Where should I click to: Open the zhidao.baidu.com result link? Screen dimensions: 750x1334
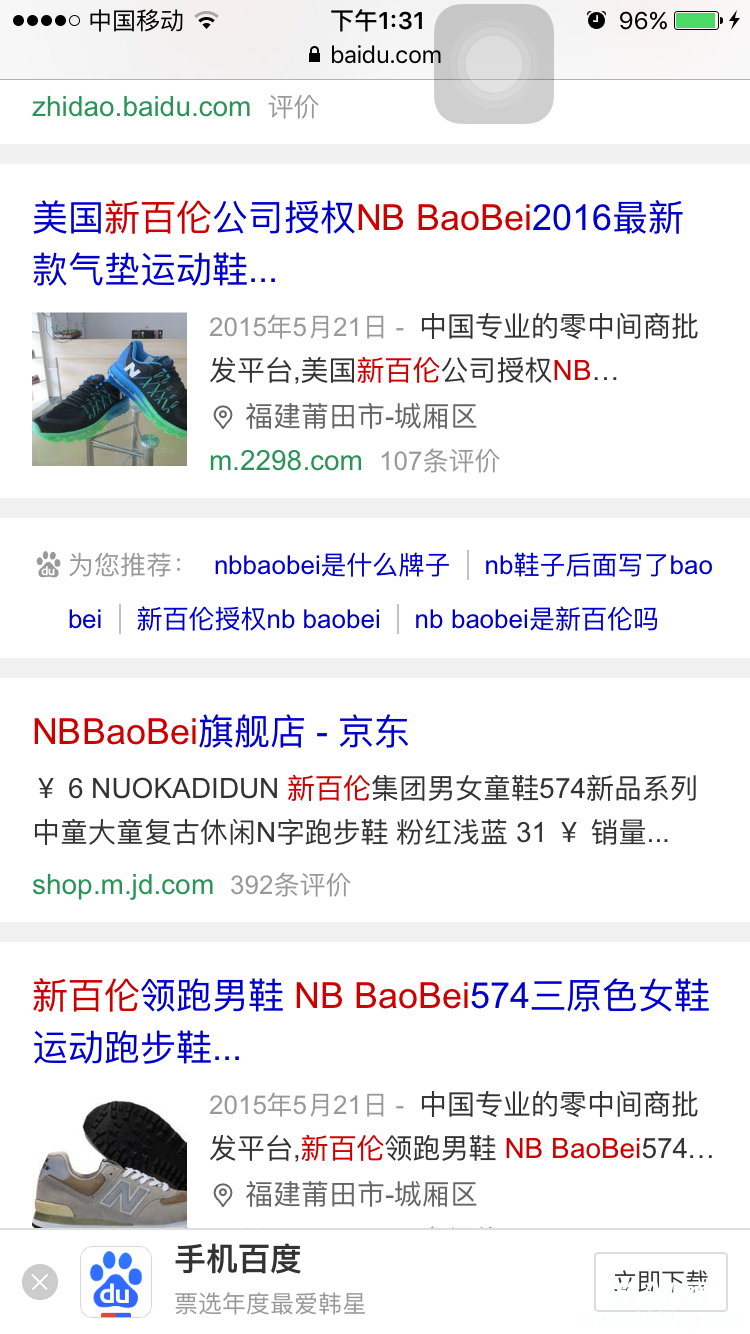point(141,107)
